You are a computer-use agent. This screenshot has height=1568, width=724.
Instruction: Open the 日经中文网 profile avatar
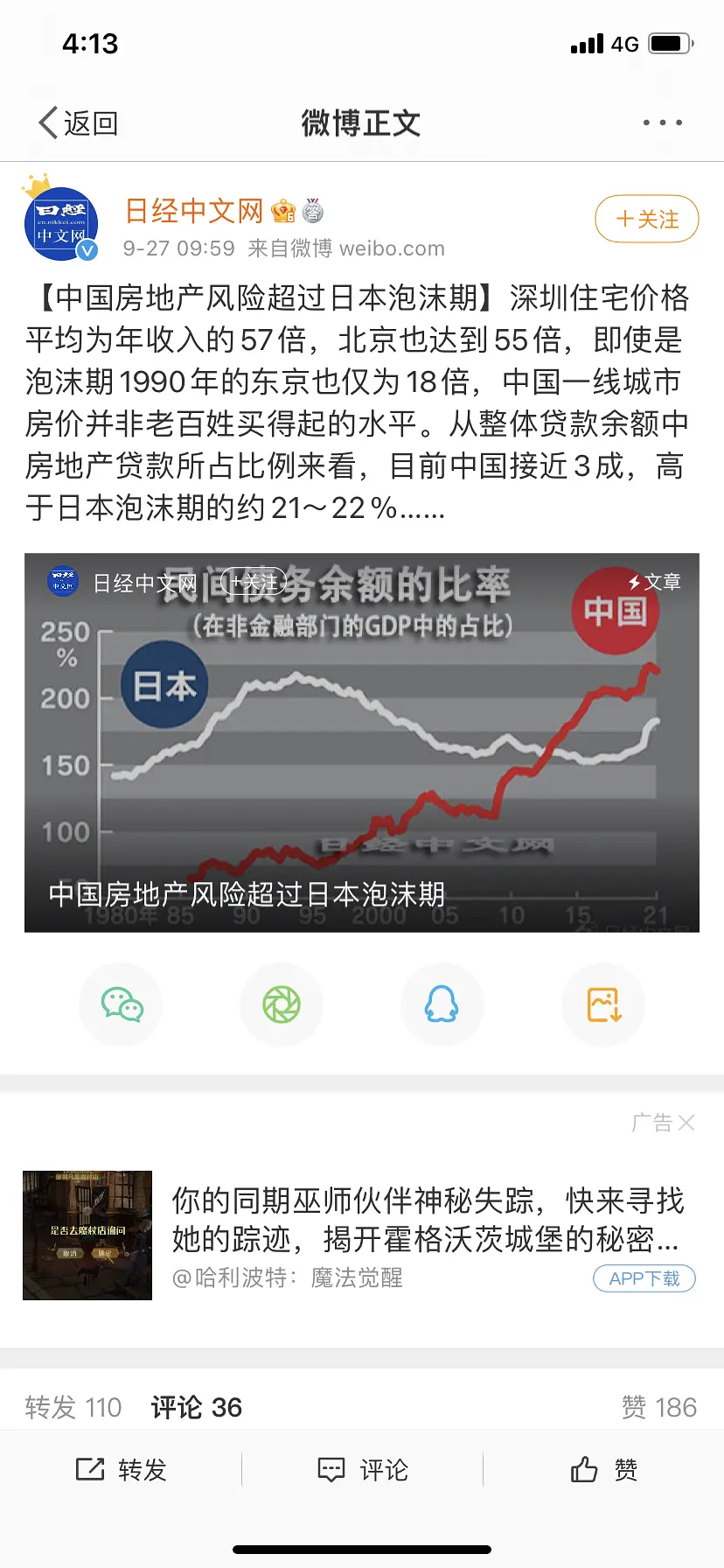point(61,224)
